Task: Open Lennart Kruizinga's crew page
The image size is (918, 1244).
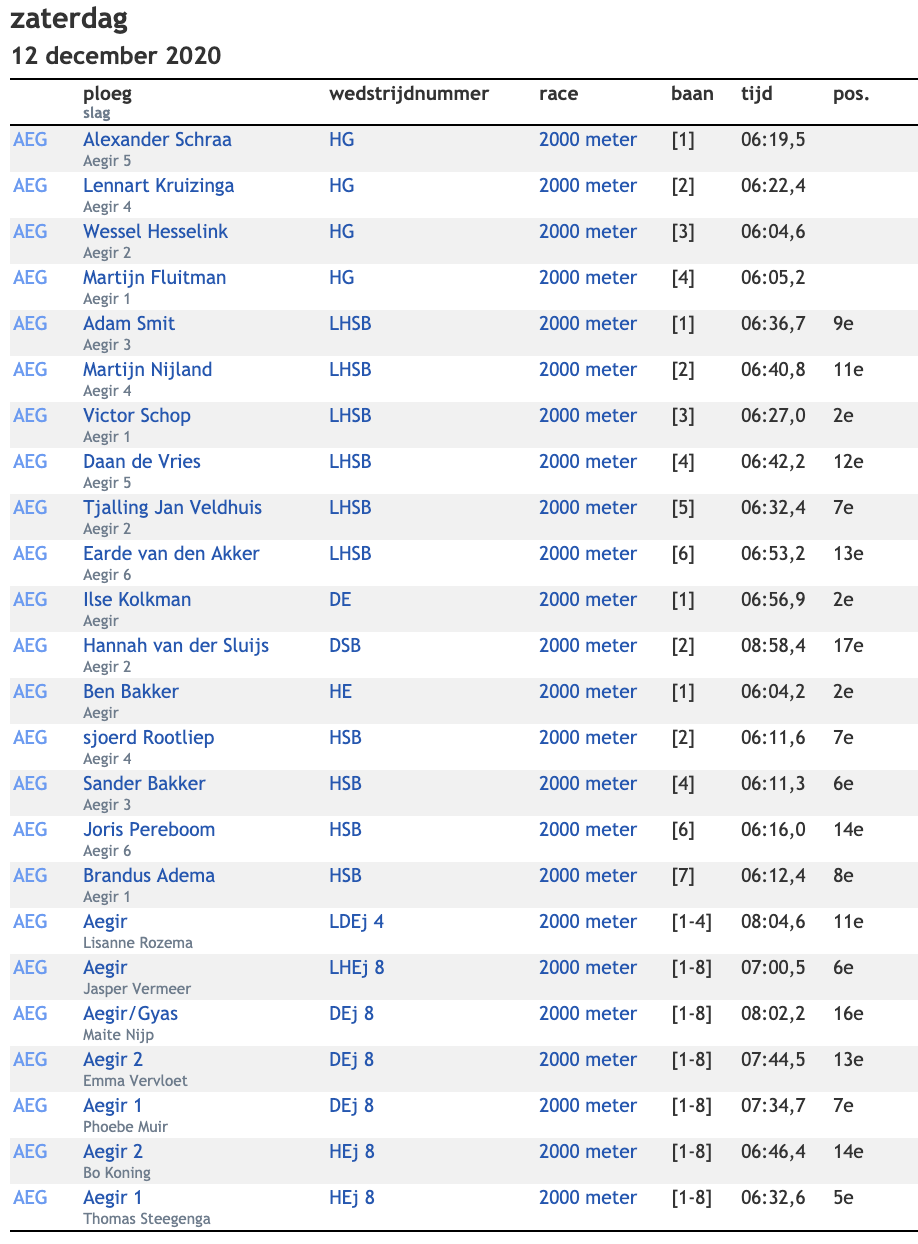Action: [157, 186]
